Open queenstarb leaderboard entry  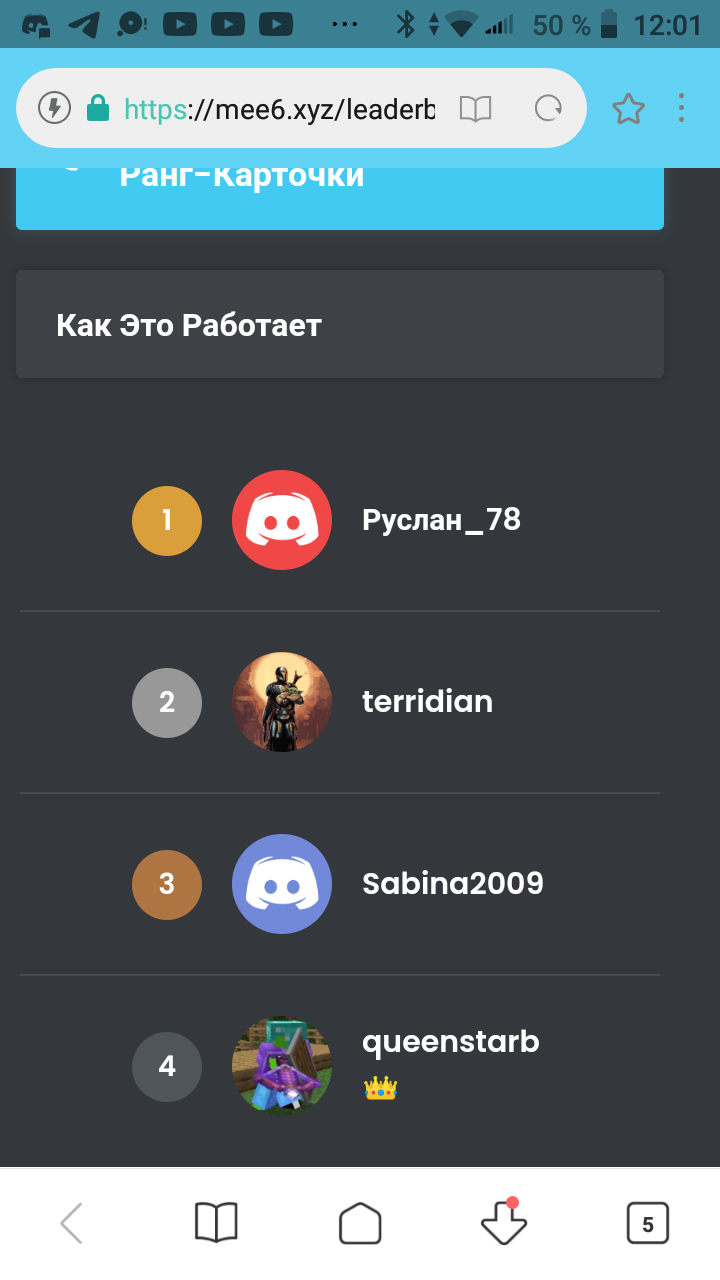pos(450,1043)
